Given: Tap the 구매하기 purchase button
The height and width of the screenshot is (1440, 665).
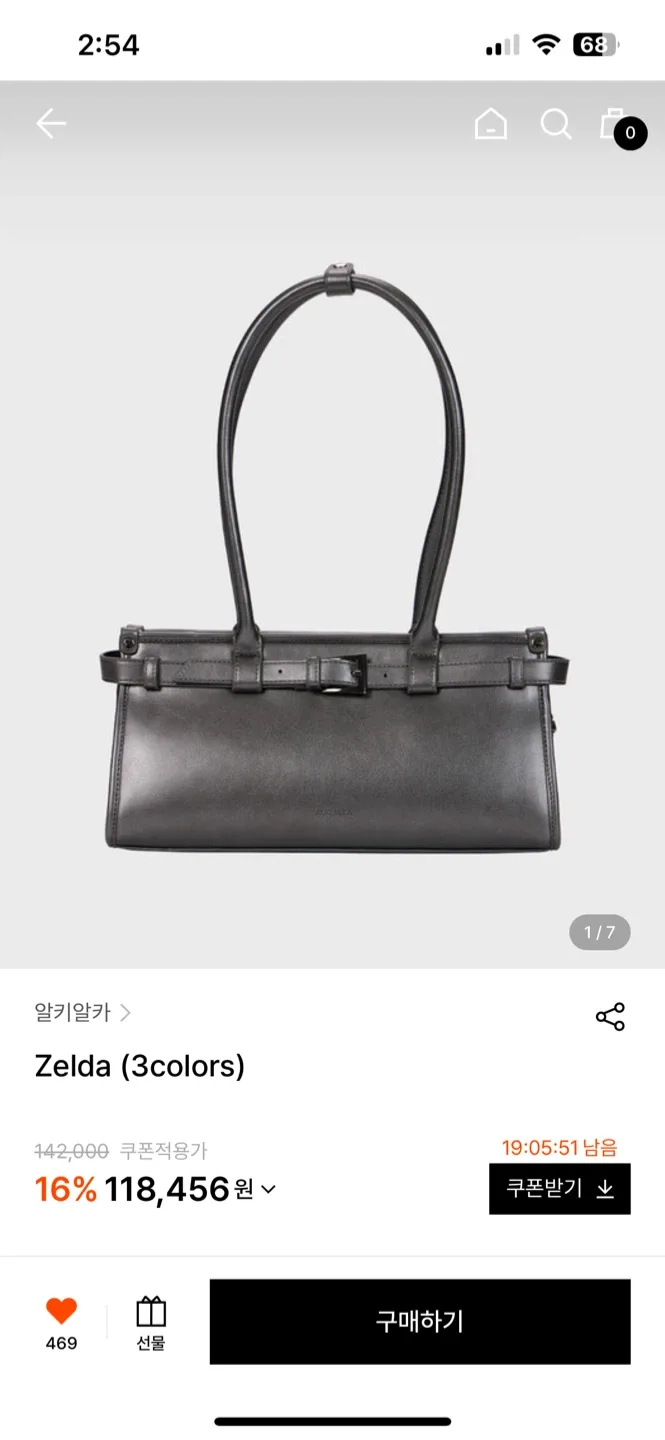Looking at the screenshot, I should (x=420, y=1321).
